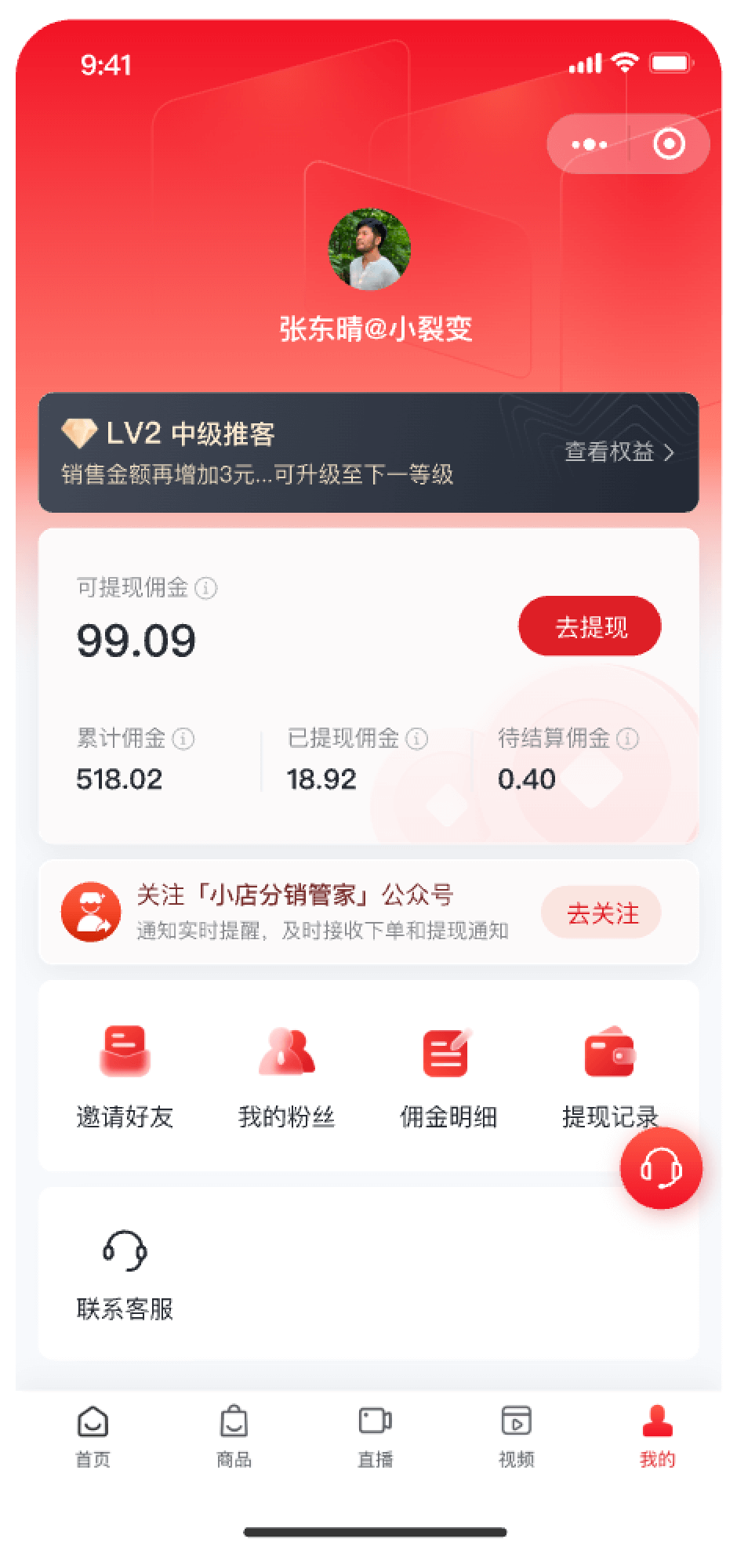Show info about 待结算佣金
This screenshot has width=737, height=1568.
click(x=627, y=739)
